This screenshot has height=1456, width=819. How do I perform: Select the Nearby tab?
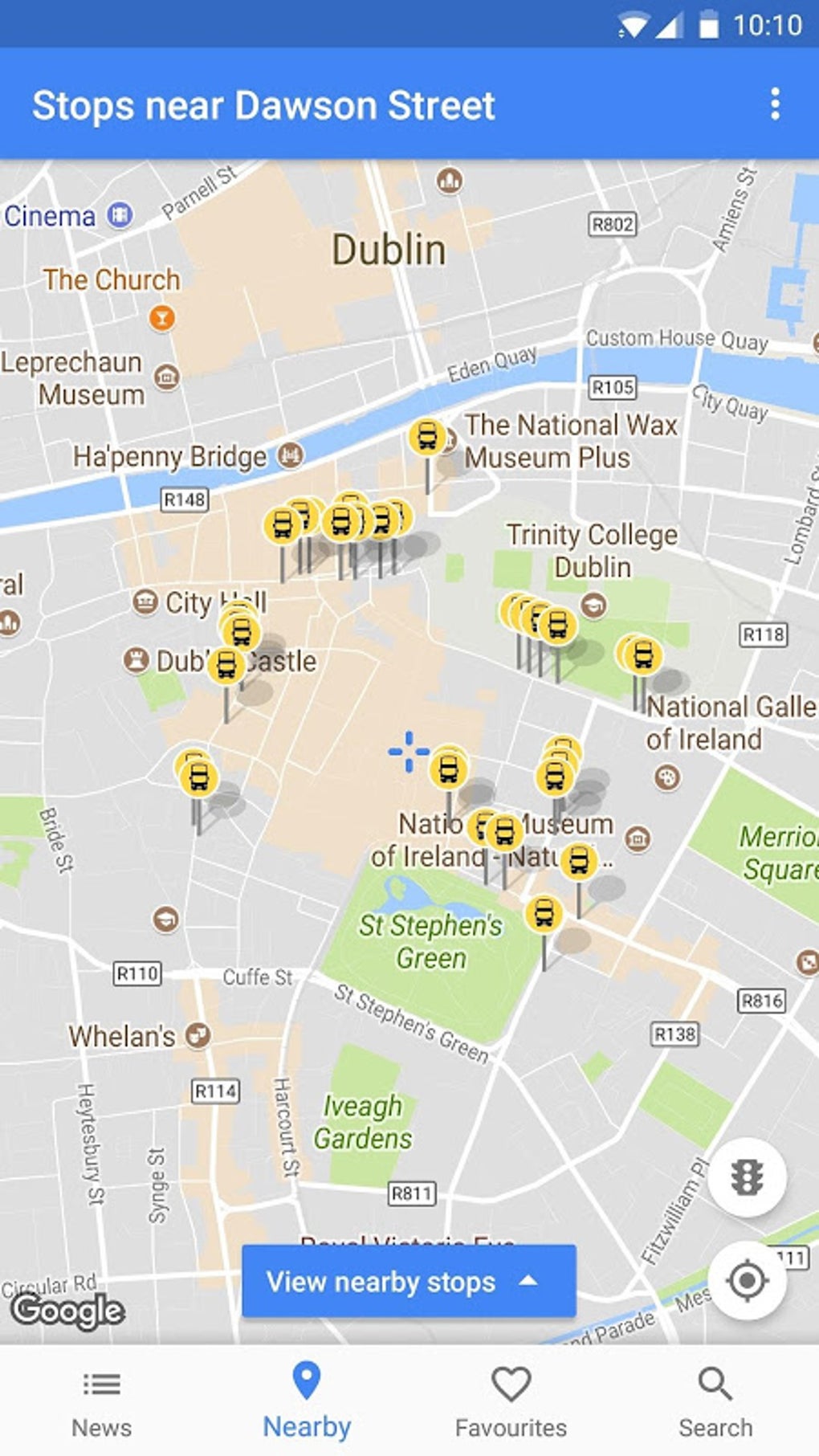[x=307, y=1401]
